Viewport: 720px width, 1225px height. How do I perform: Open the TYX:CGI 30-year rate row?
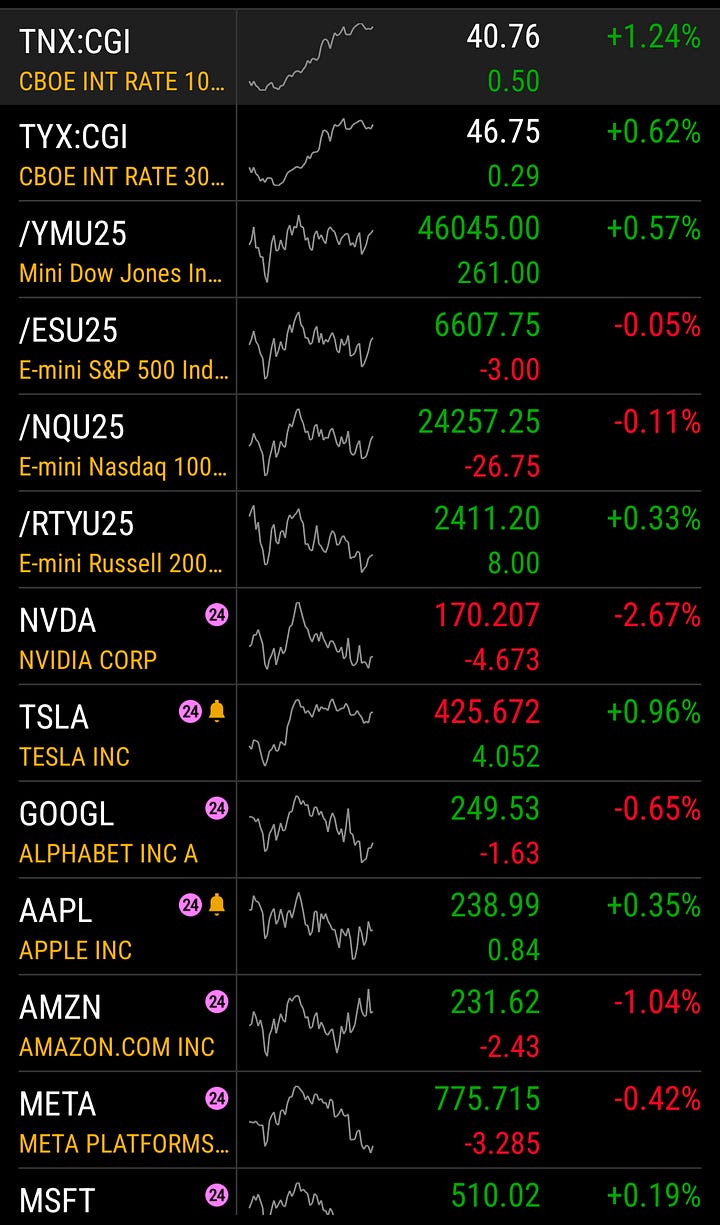tap(360, 153)
